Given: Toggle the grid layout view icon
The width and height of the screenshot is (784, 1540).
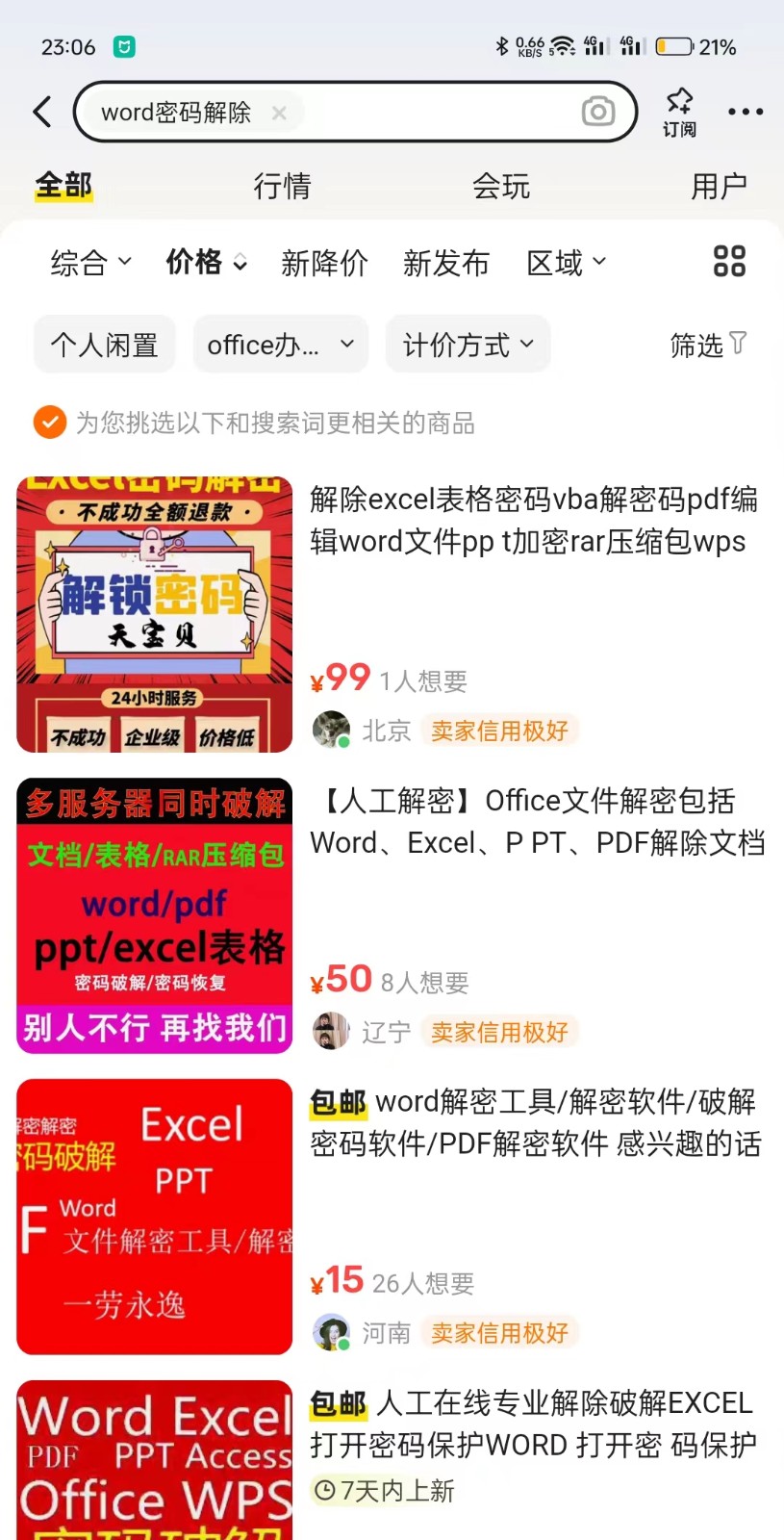Looking at the screenshot, I should click(729, 261).
